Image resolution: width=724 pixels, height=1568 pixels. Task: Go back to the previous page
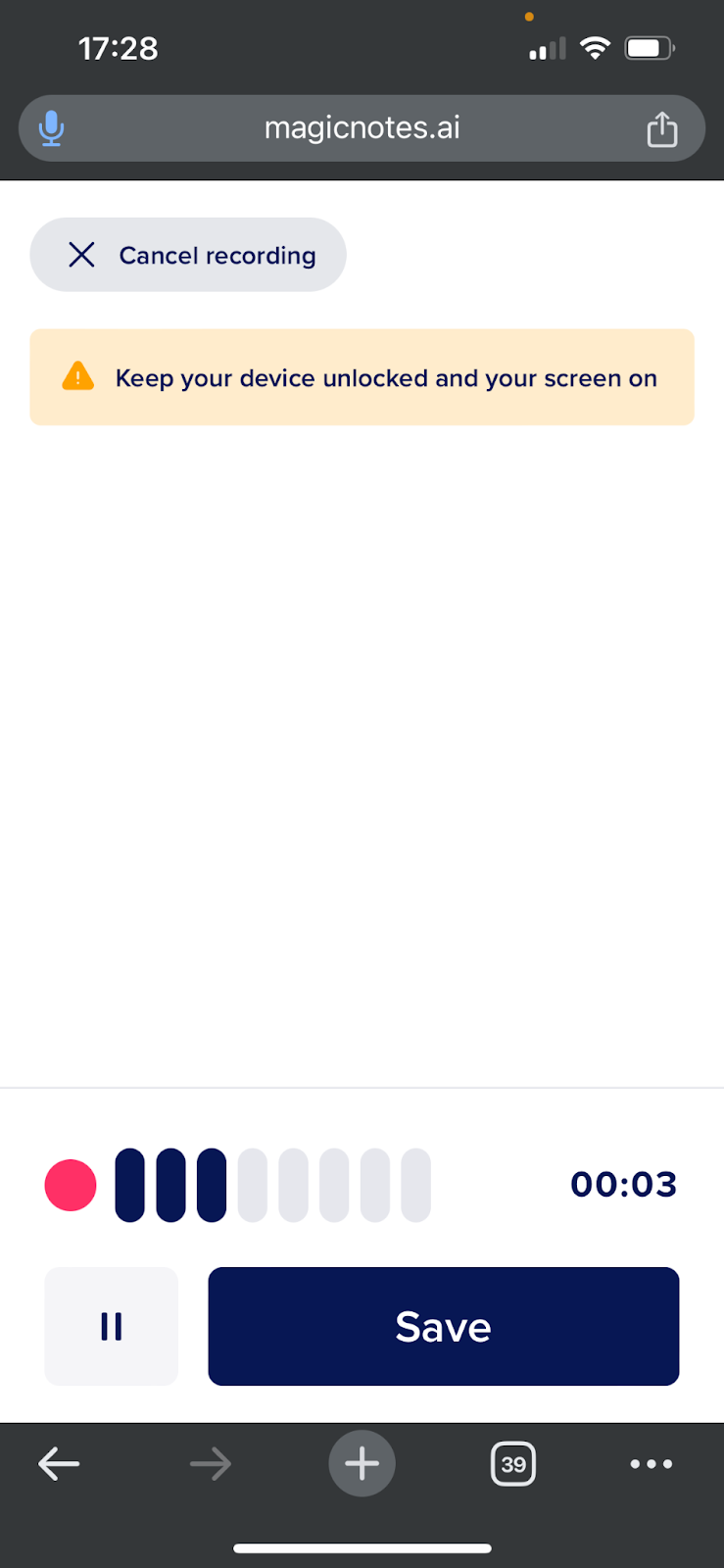[59, 1464]
